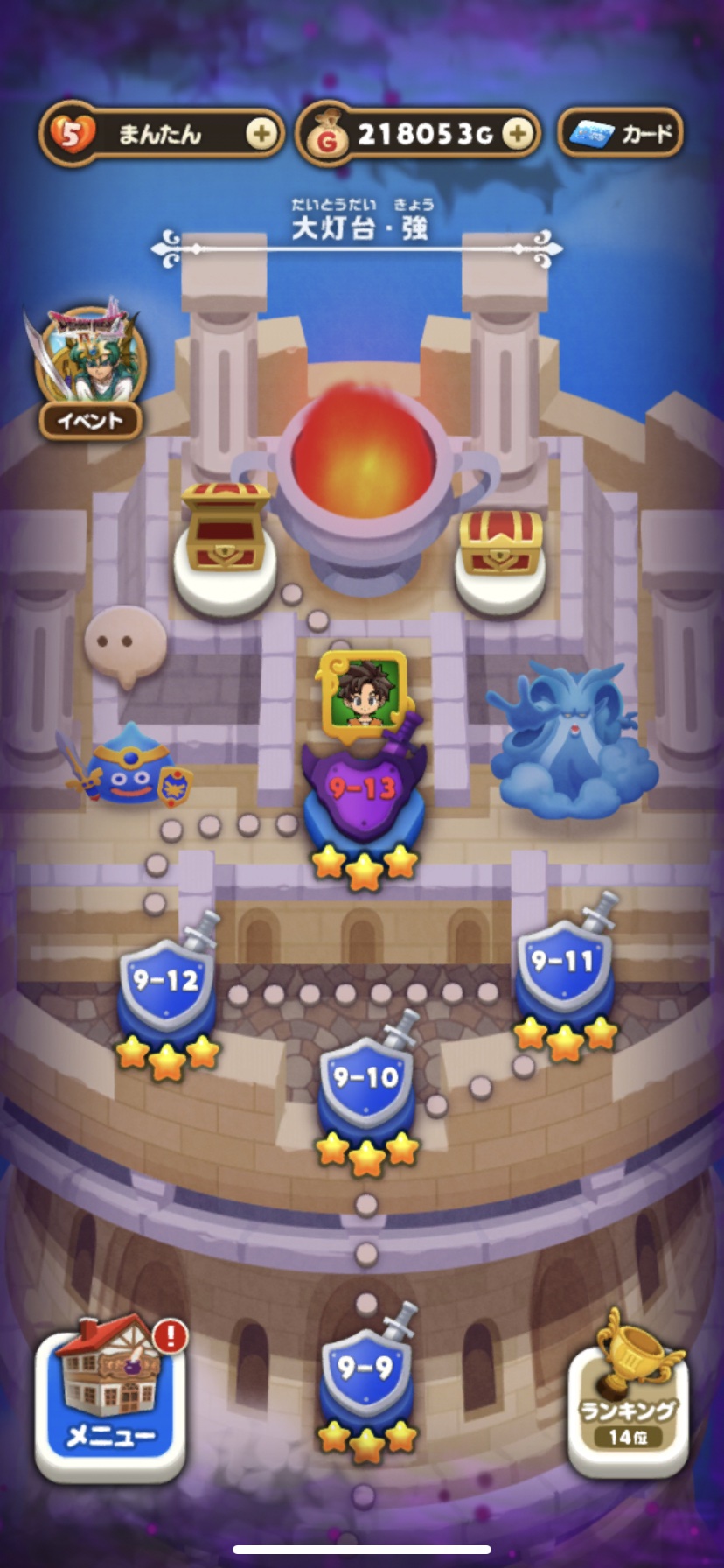Image resolution: width=724 pixels, height=1568 pixels.
Task: Open the left treasure chest
Action: (x=225, y=529)
